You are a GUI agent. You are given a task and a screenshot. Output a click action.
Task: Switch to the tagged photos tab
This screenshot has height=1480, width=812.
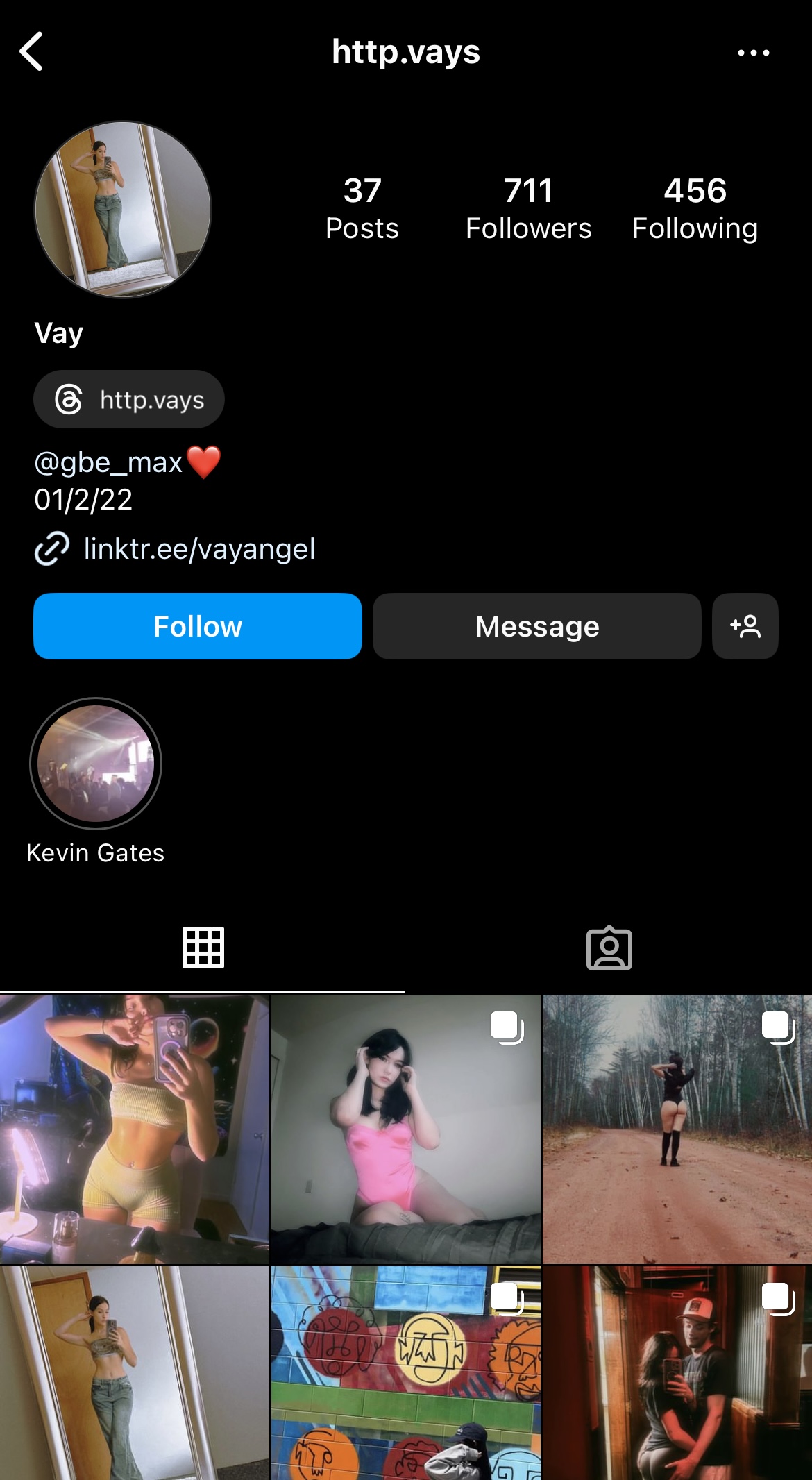(x=609, y=948)
